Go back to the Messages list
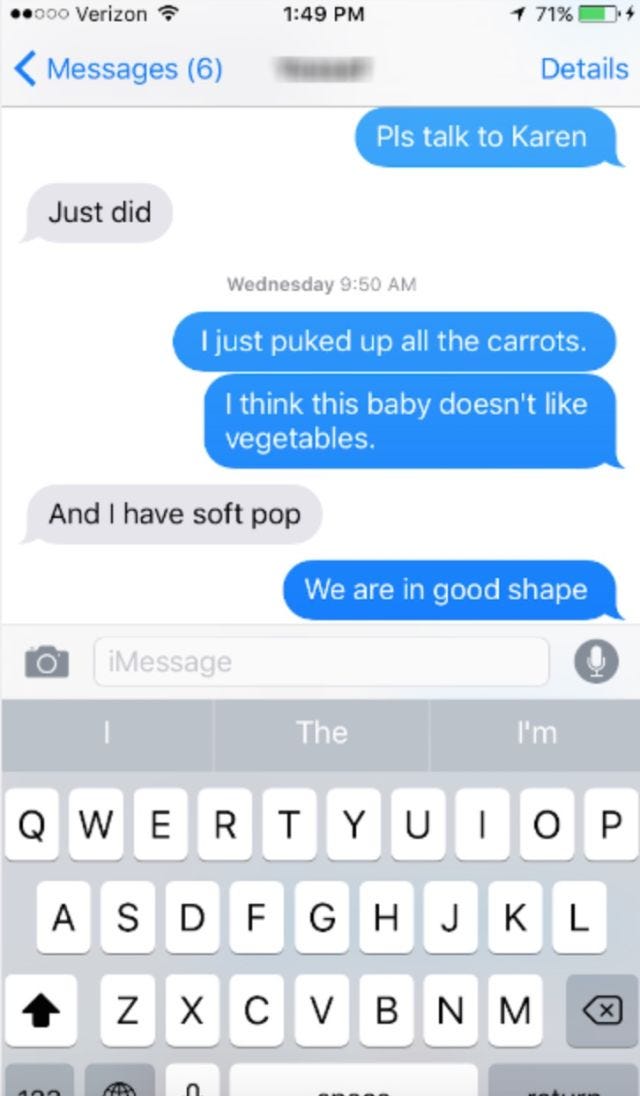The image size is (640, 1096). [118, 69]
